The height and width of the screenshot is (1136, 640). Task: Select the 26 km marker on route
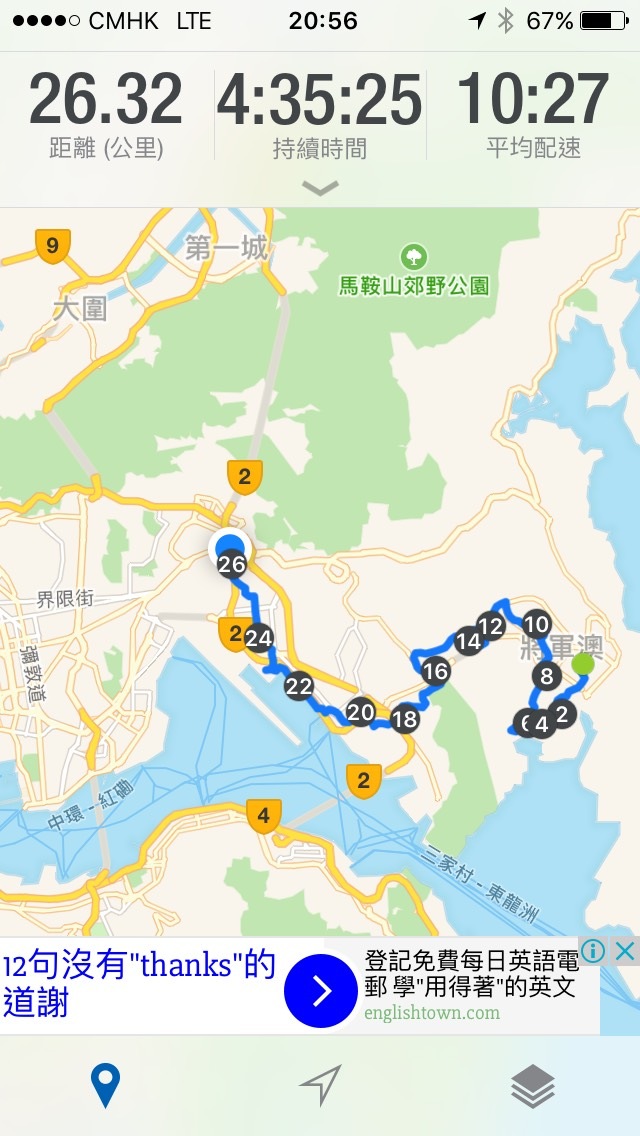coord(231,564)
